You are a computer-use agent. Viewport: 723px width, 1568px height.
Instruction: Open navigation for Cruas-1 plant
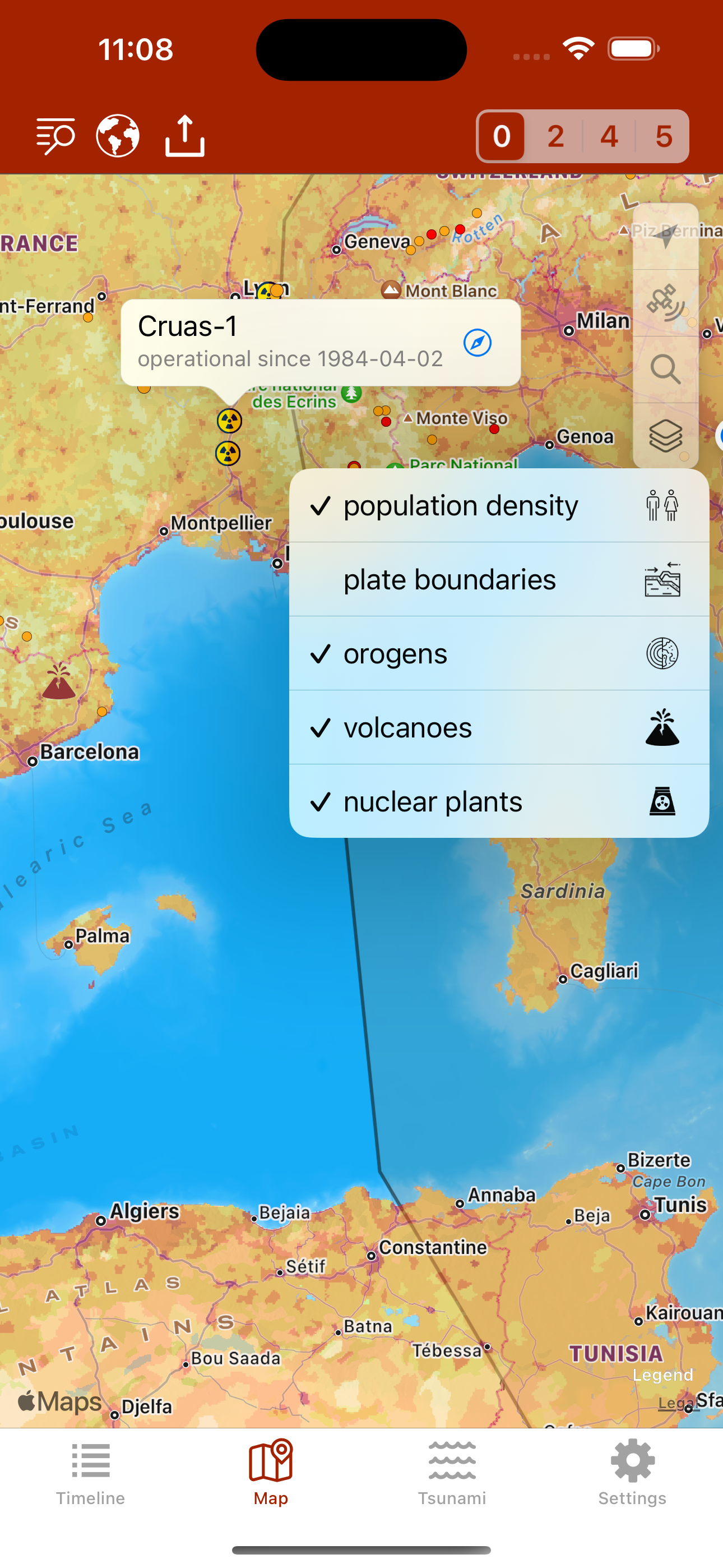(x=477, y=343)
